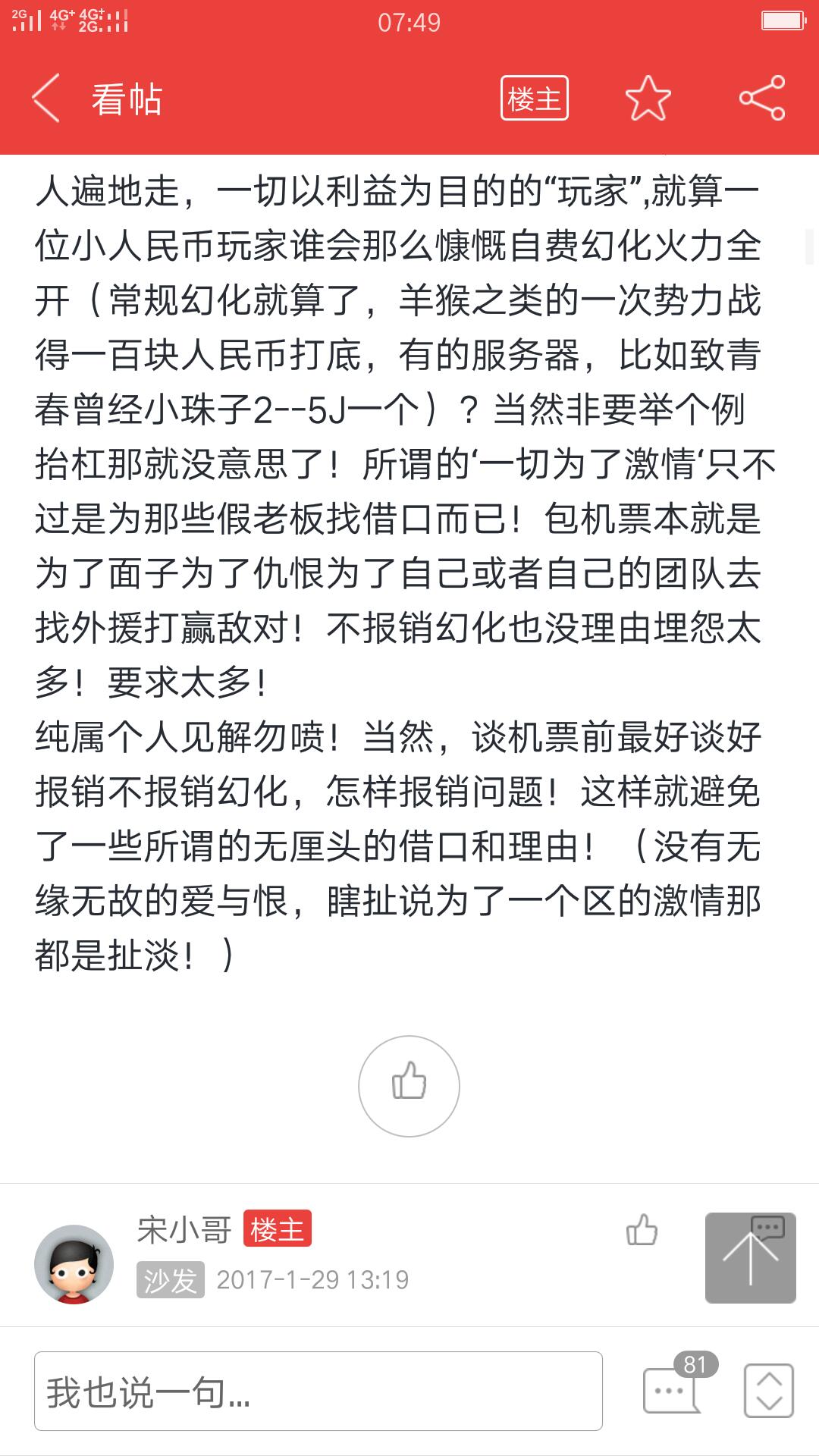This screenshot has width=819, height=1456.
Task: Jump back to the top with the arrow
Action: click(x=751, y=1258)
